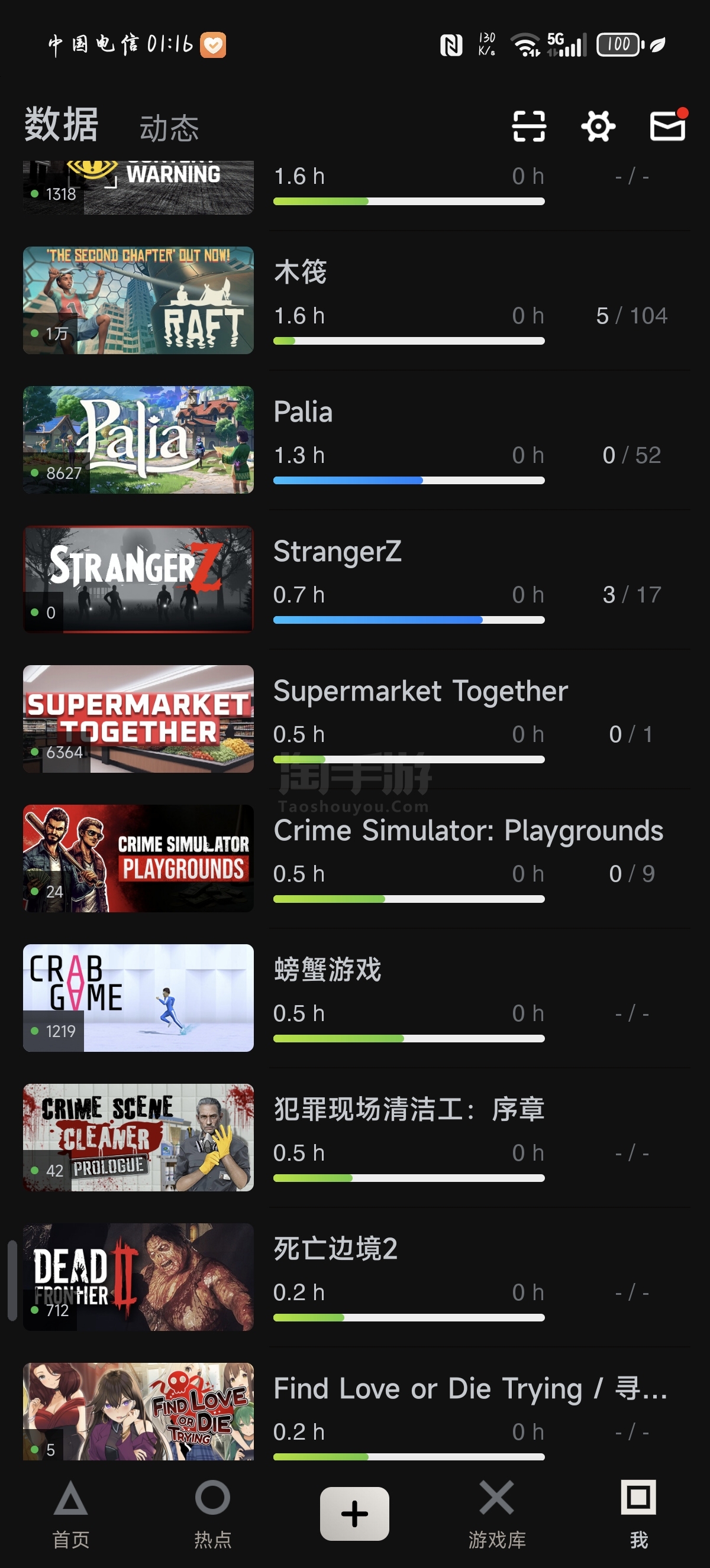Open the settings gear
710x1568 pixels.
point(598,127)
